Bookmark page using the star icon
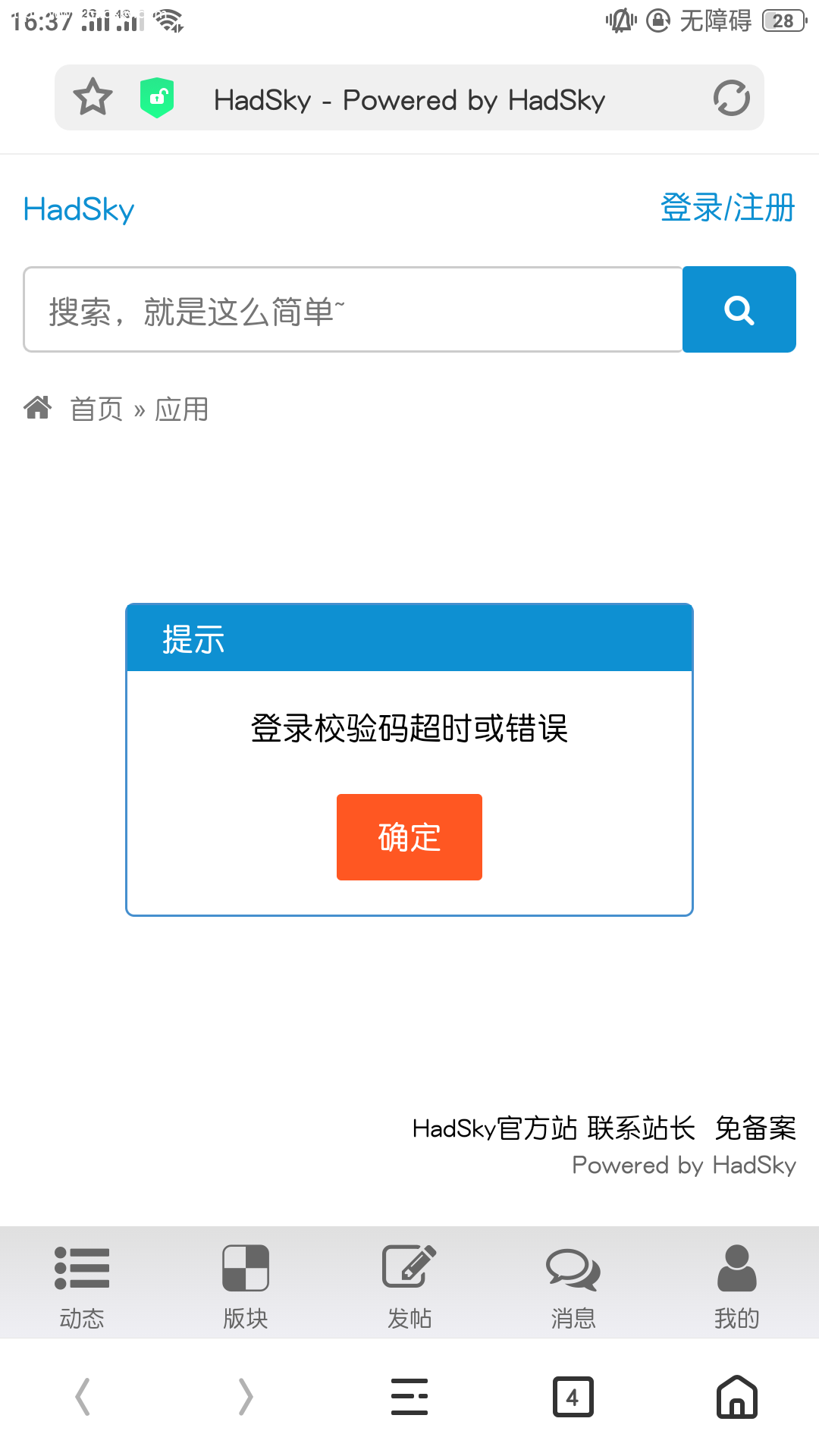 91,97
